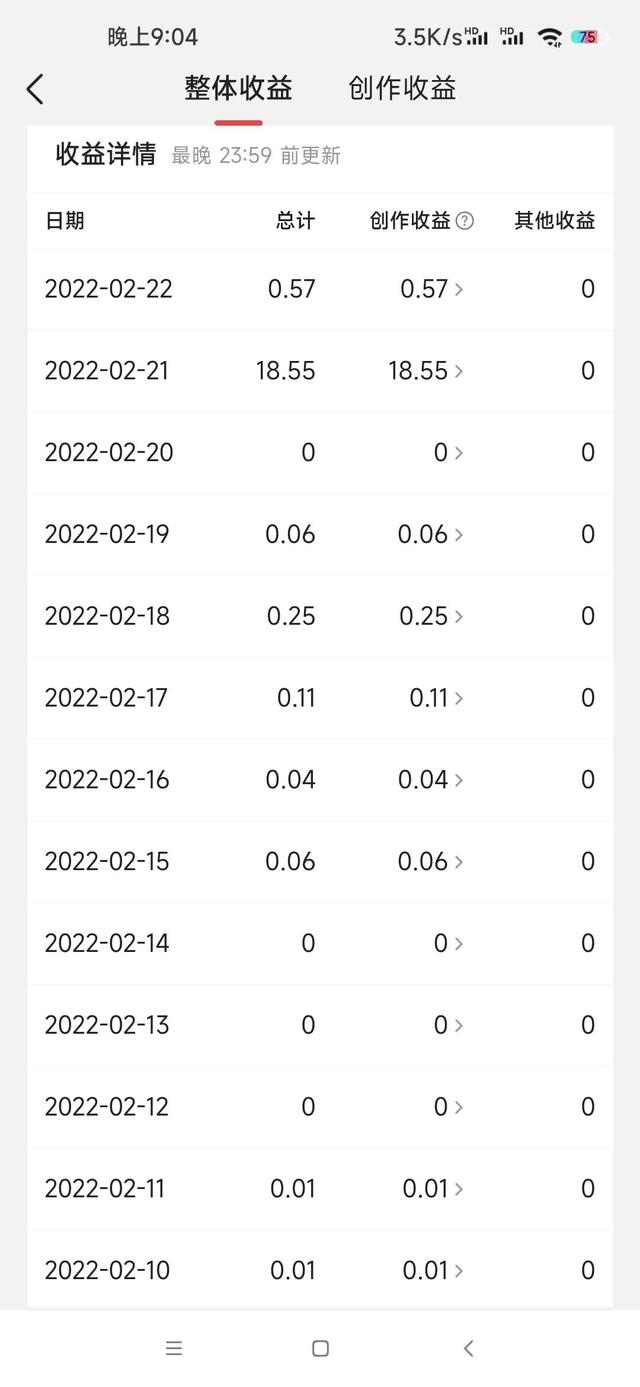This screenshot has width=640, height=1387.
Task: View the 18.55 创作收益 breakdown for 2022-02-21
Action: [x=426, y=371]
